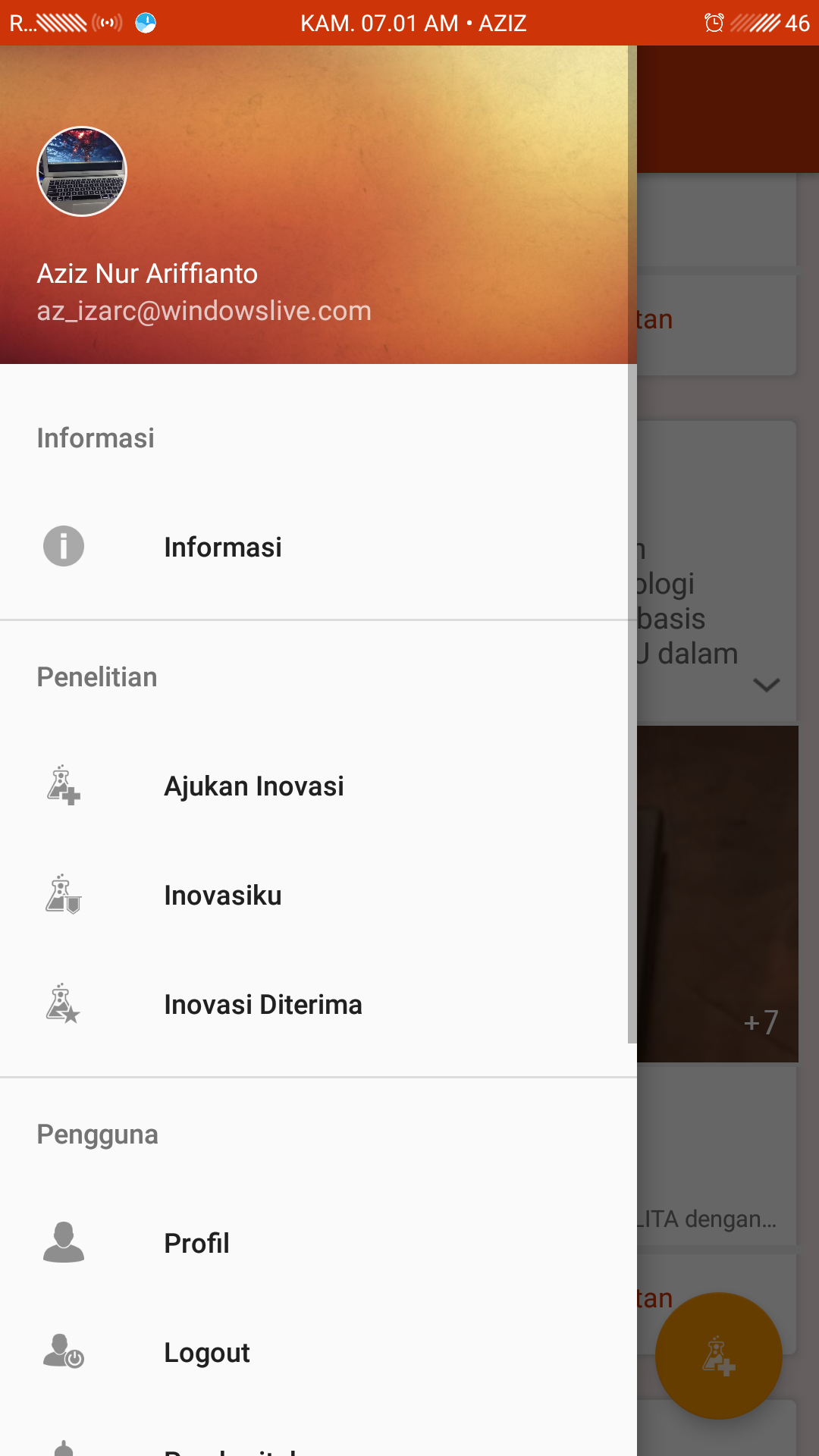819x1456 pixels.
Task: Tap Aziz Nur Ariffianto's profile picture
Action: click(82, 171)
